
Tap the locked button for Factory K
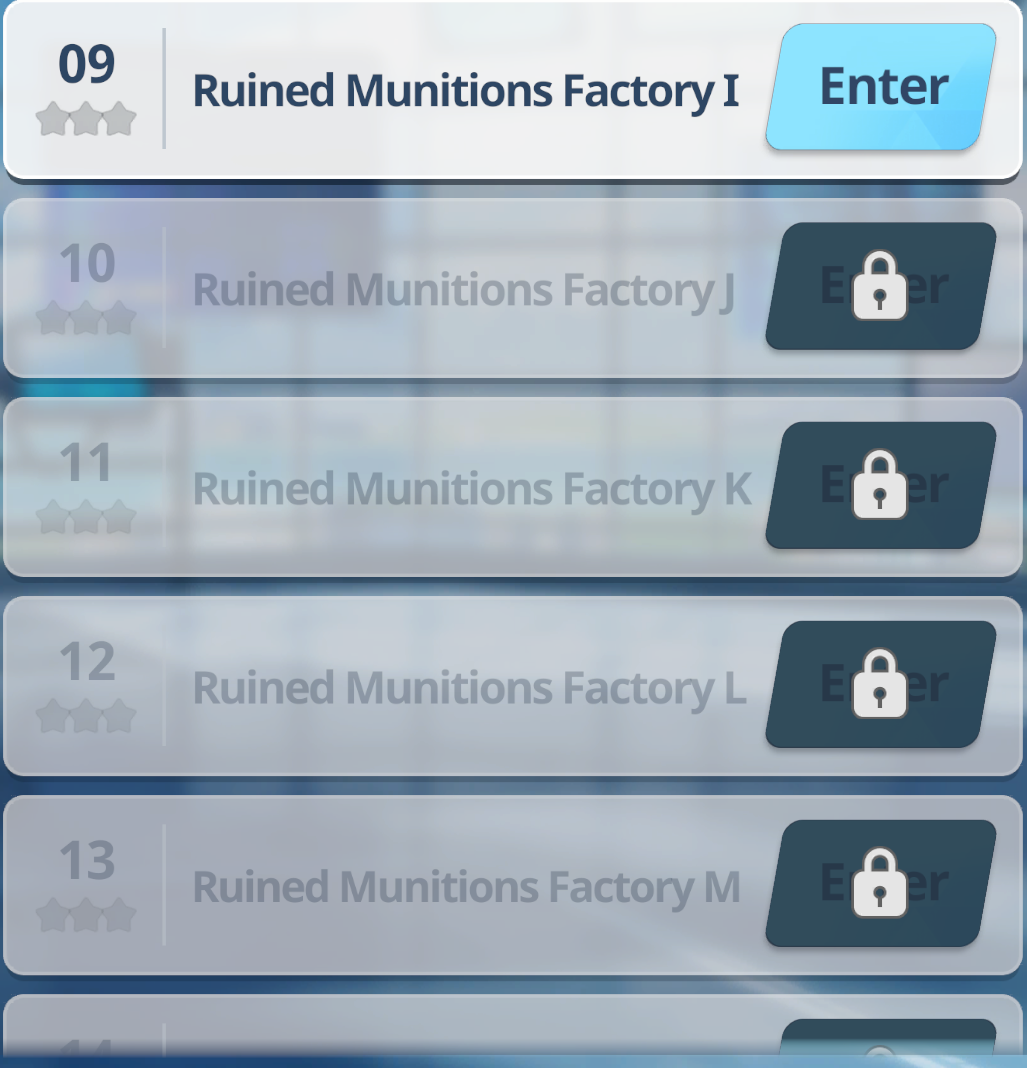pos(881,485)
